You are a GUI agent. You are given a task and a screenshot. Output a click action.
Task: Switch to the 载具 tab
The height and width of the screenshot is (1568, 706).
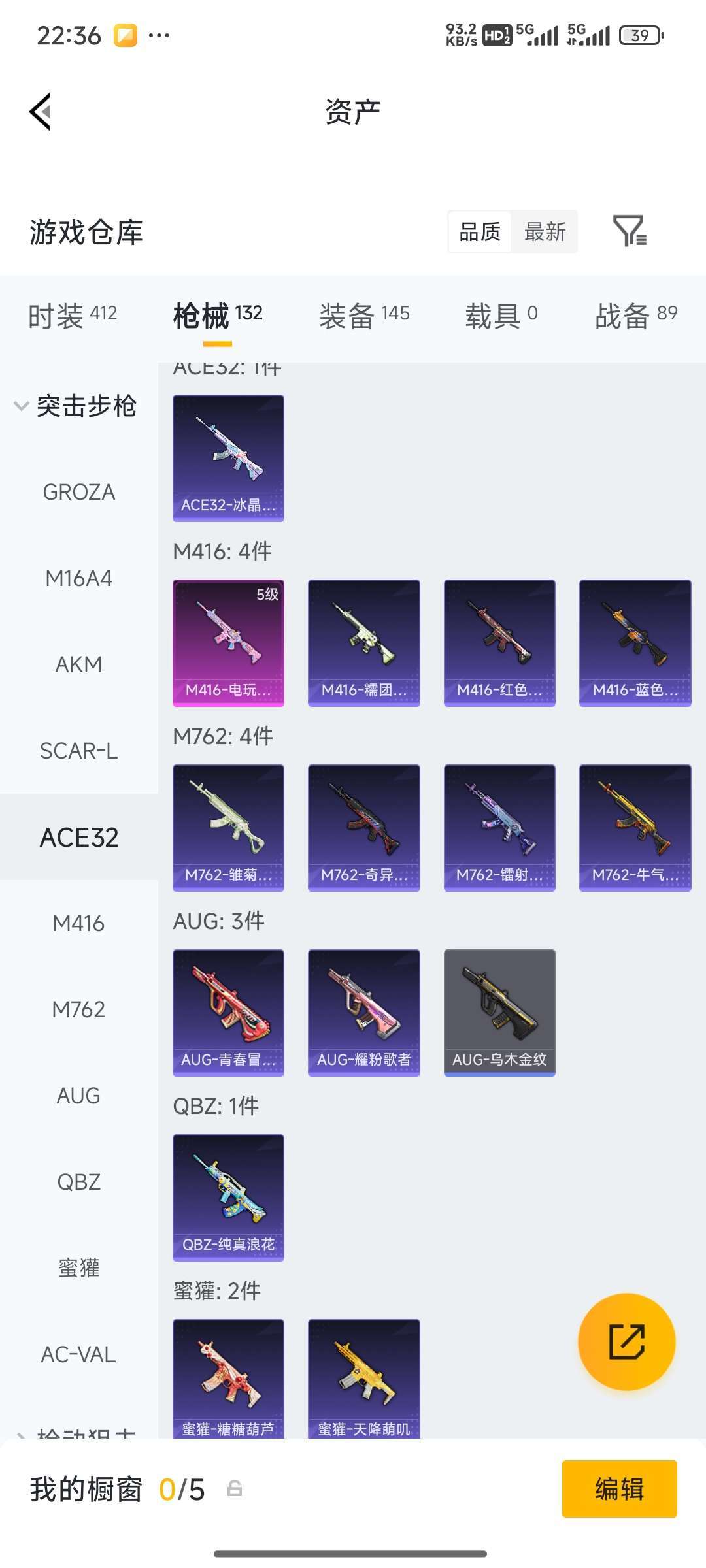pos(501,316)
